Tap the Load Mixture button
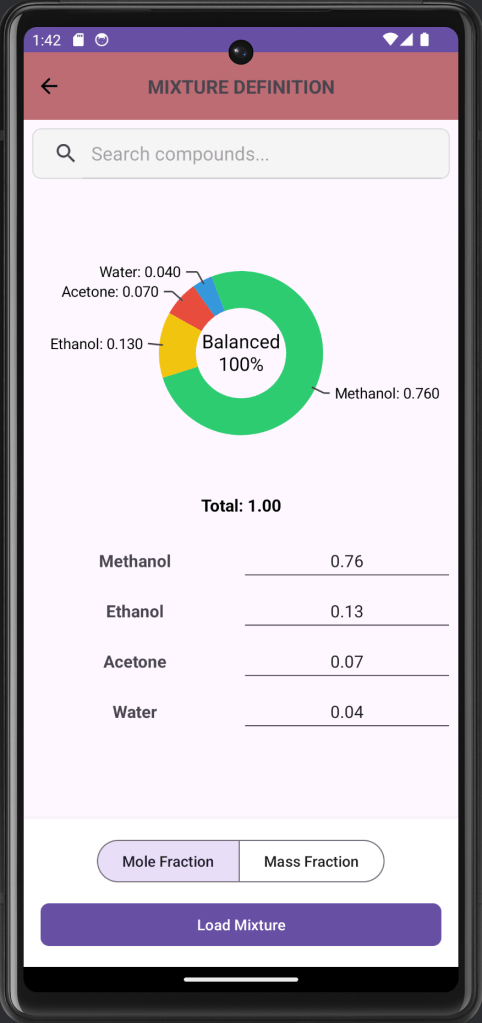 (241, 924)
